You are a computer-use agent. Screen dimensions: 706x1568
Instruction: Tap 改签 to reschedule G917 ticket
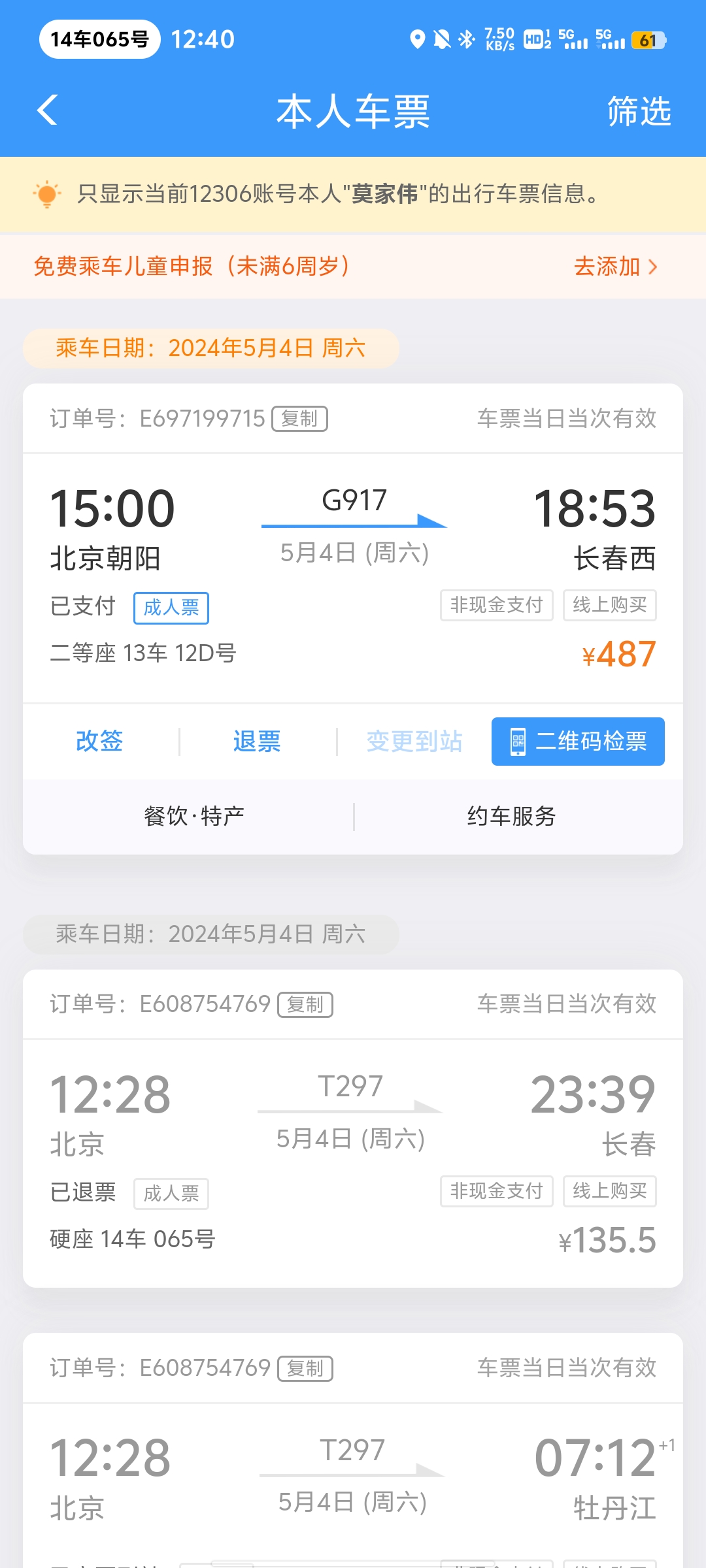pos(99,742)
